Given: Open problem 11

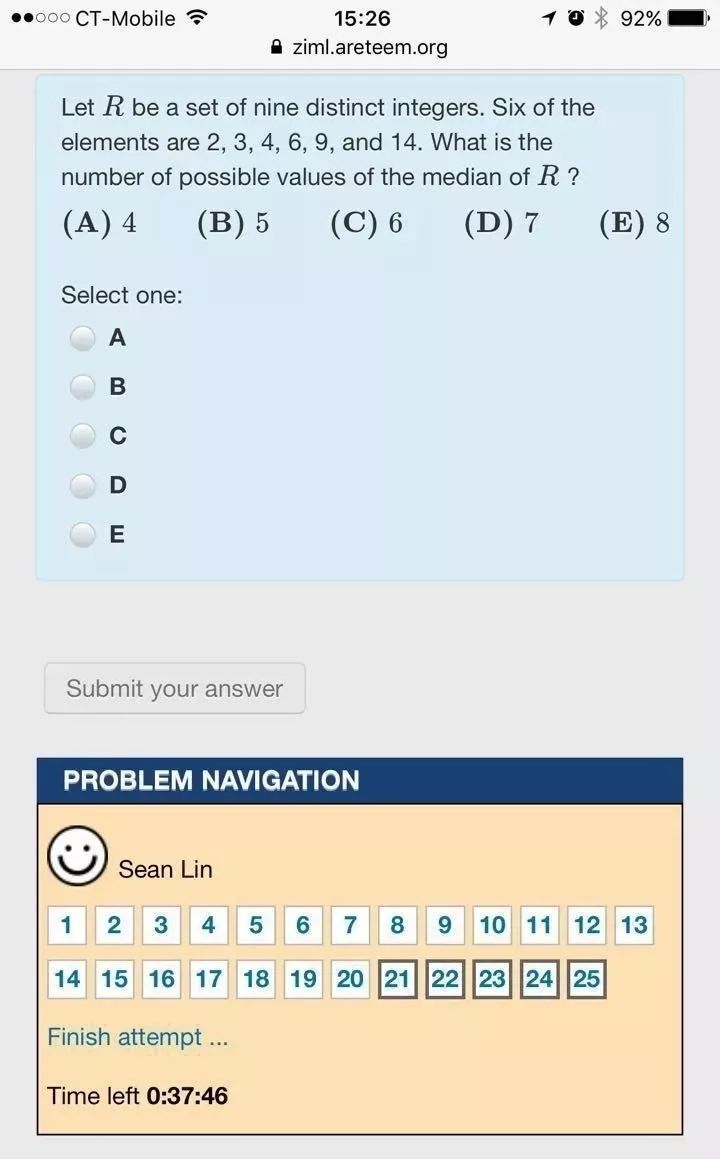Looking at the screenshot, I should (539, 925).
